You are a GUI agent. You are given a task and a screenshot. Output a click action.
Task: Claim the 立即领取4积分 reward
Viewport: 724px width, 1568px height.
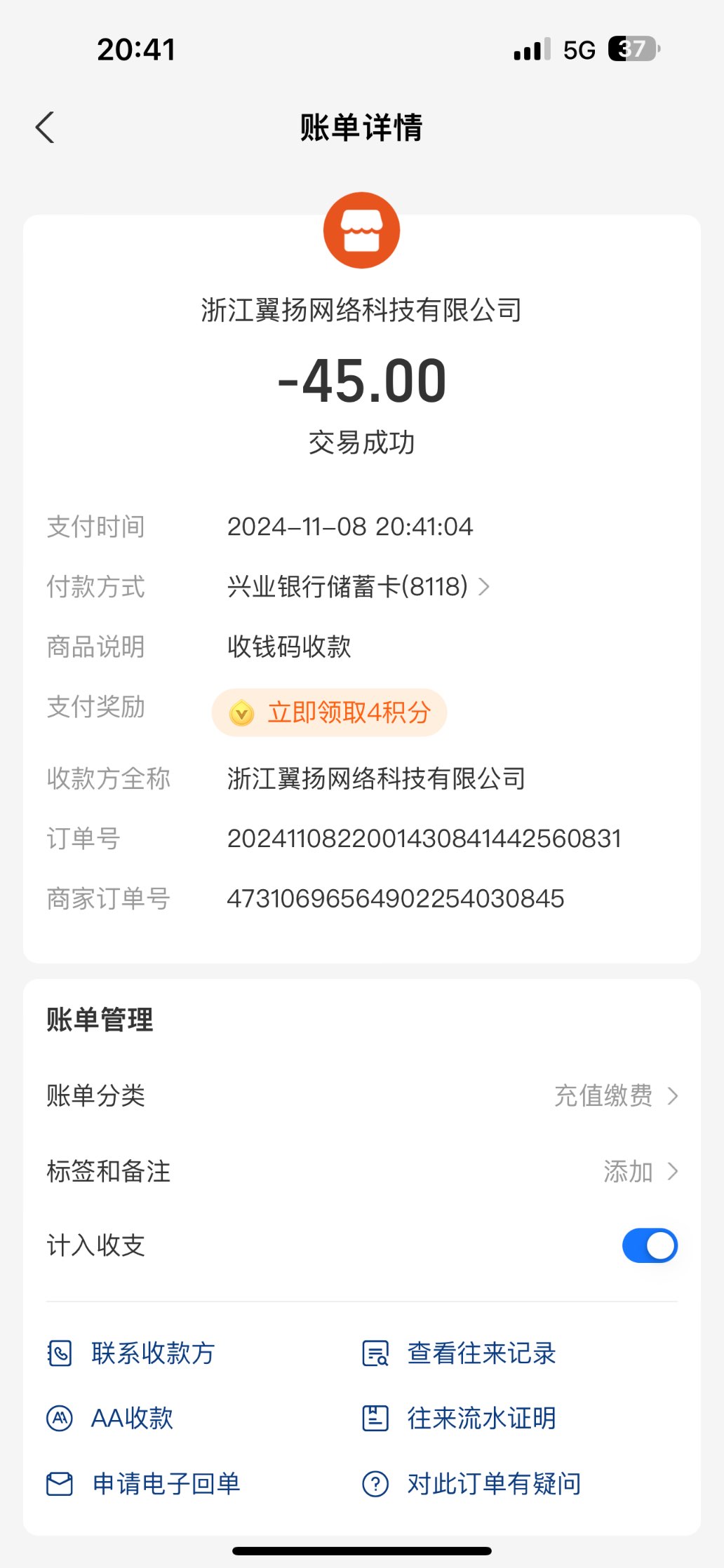(x=330, y=712)
